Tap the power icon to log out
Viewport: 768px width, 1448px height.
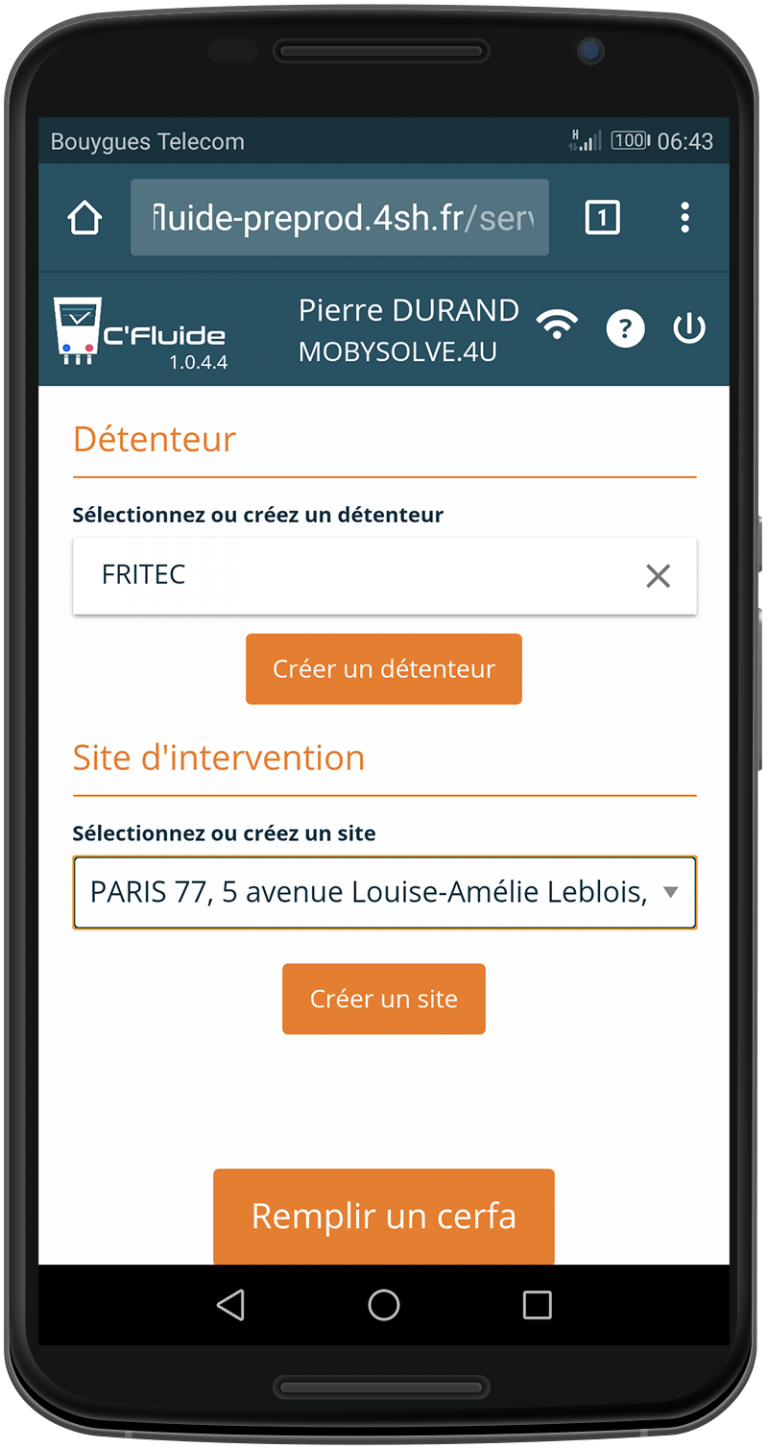689,328
